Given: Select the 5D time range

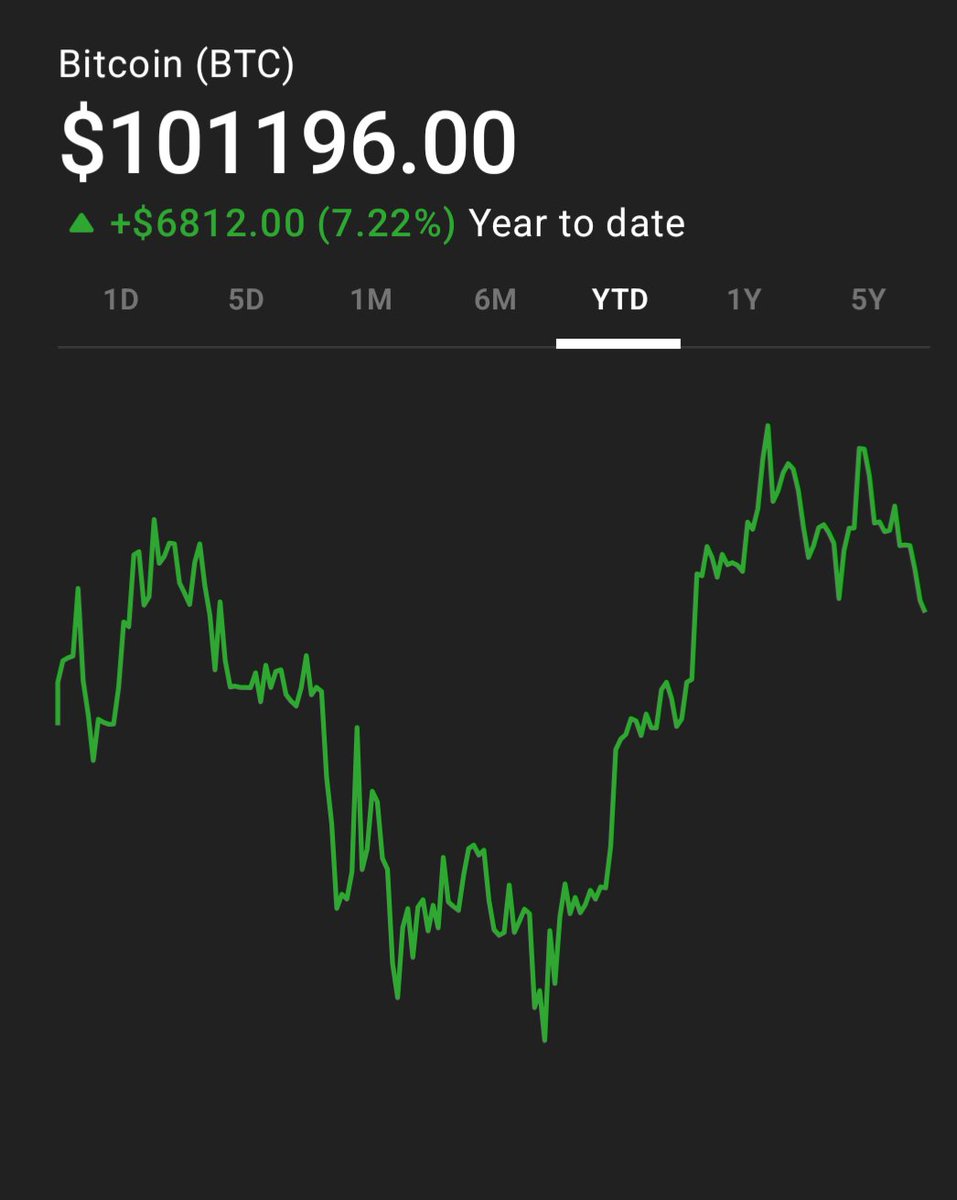Looking at the screenshot, I should pyautogui.click(x=246, y=300).
